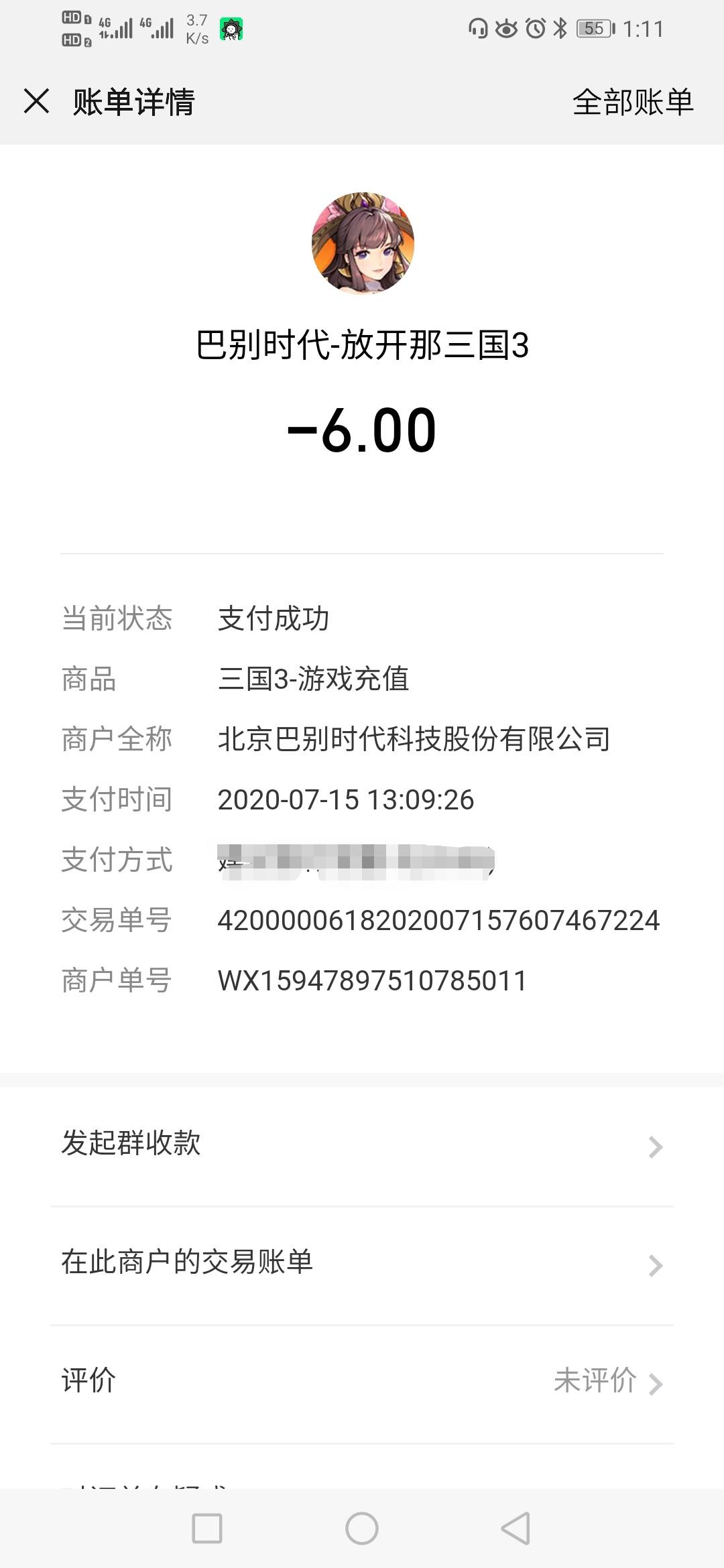Open 全部账单 (all bills)
The image size is (724, 1568).
pyautogui.click(x=632, y=103)
